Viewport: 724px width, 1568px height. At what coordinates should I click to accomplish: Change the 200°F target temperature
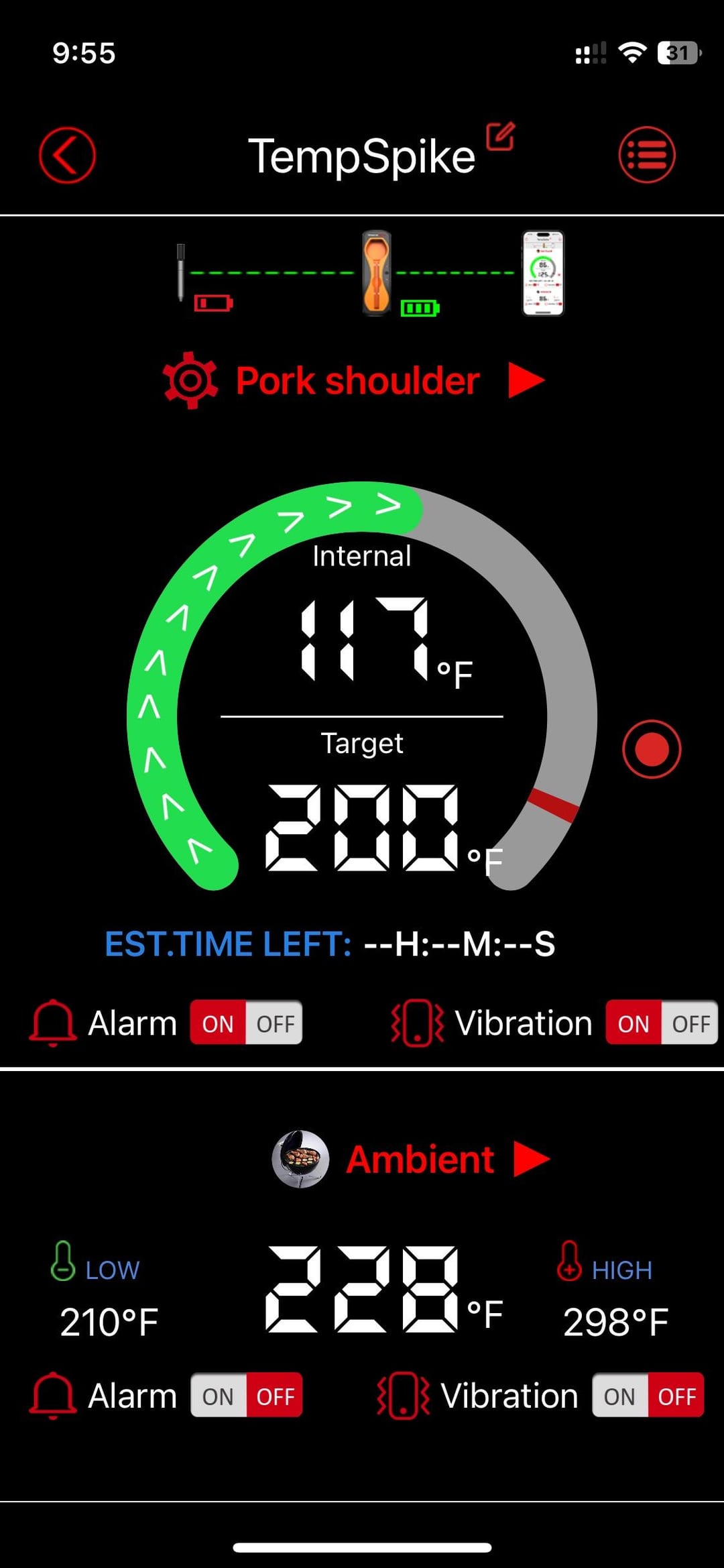click(362, 829)
